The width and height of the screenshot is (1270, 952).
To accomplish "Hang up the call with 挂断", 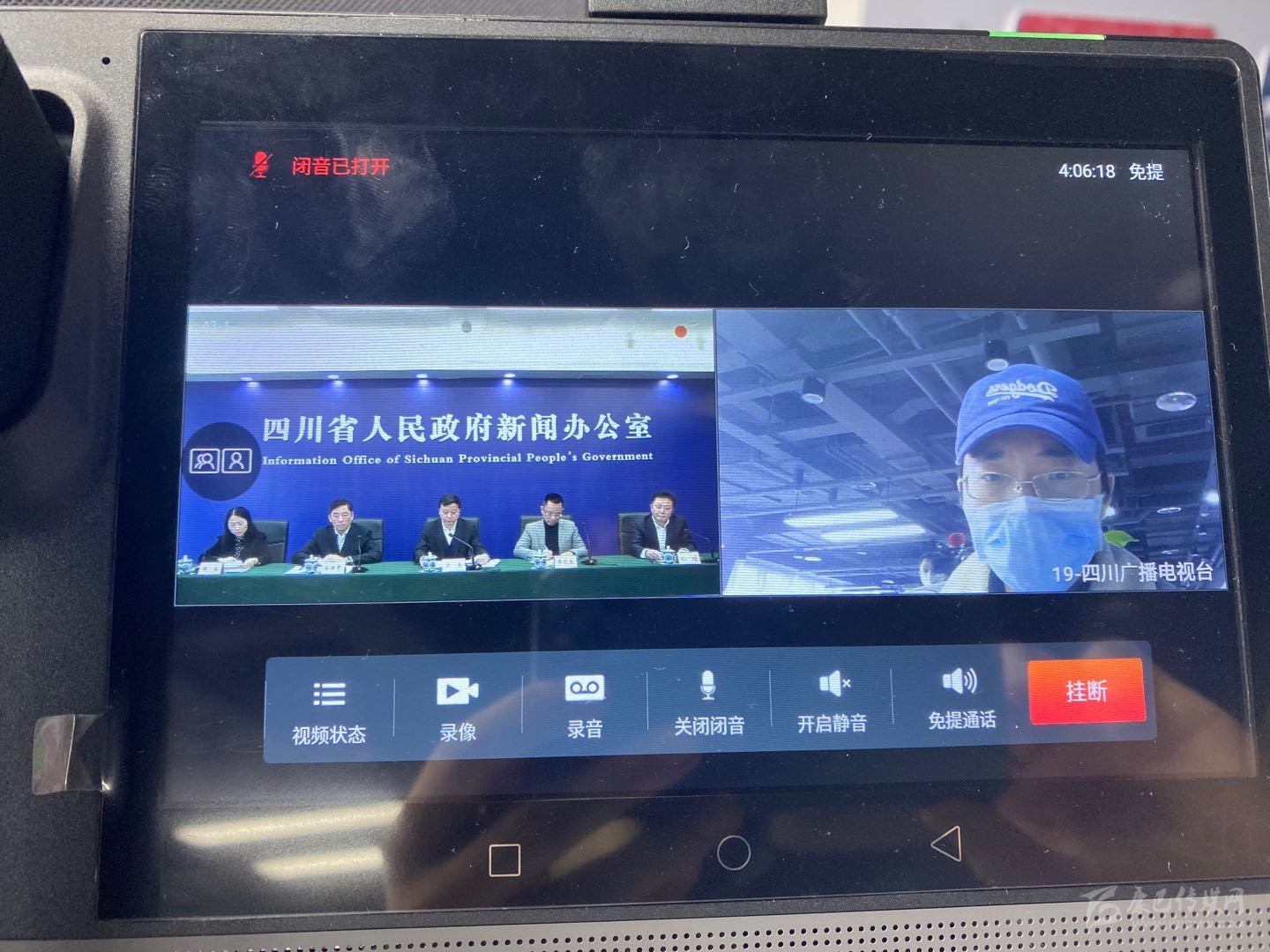I will coord(1086,691).
